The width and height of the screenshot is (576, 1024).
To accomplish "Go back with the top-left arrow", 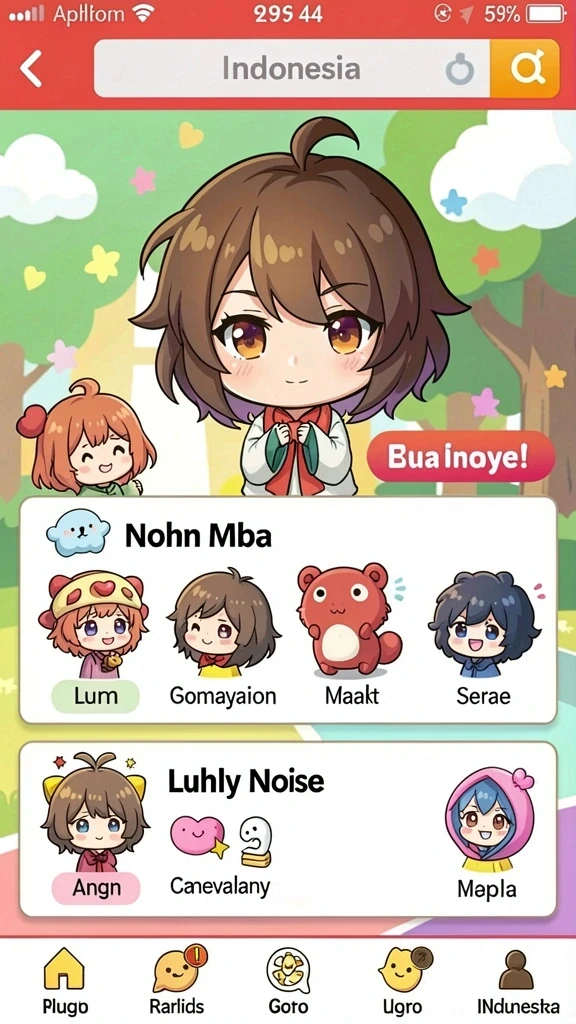I will pos(31,69).
